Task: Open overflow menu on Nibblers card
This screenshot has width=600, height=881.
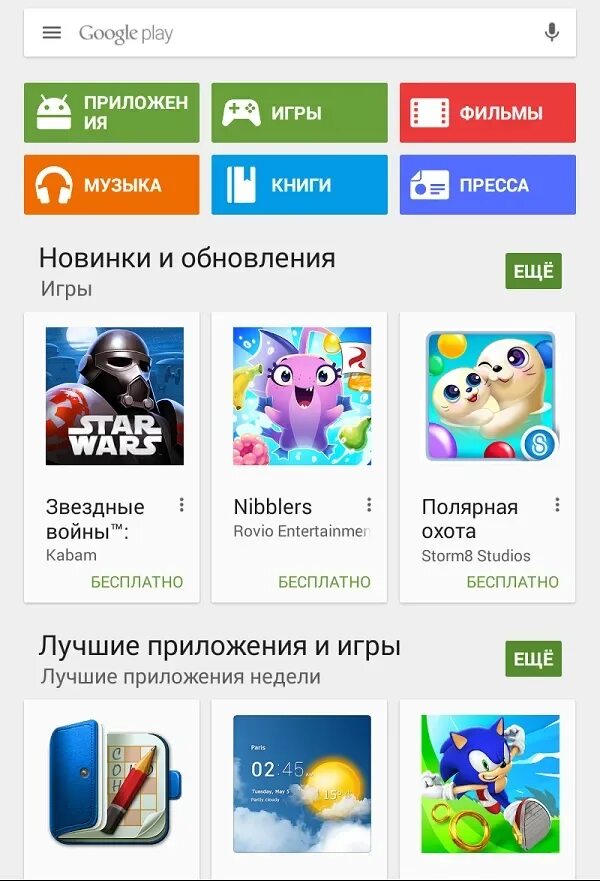Action: point(369,505)
